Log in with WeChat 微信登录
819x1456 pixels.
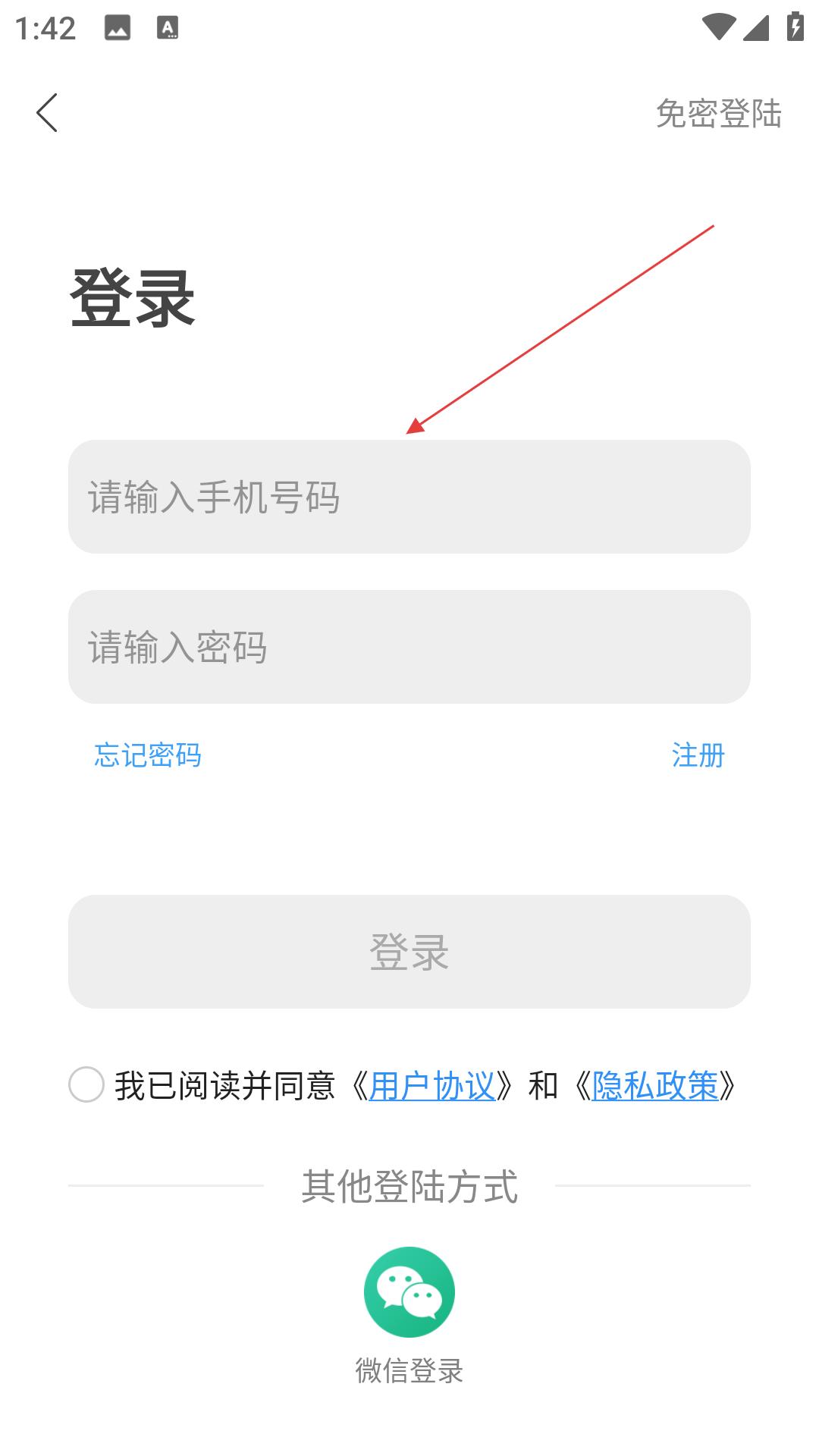tap(409, 1316)
